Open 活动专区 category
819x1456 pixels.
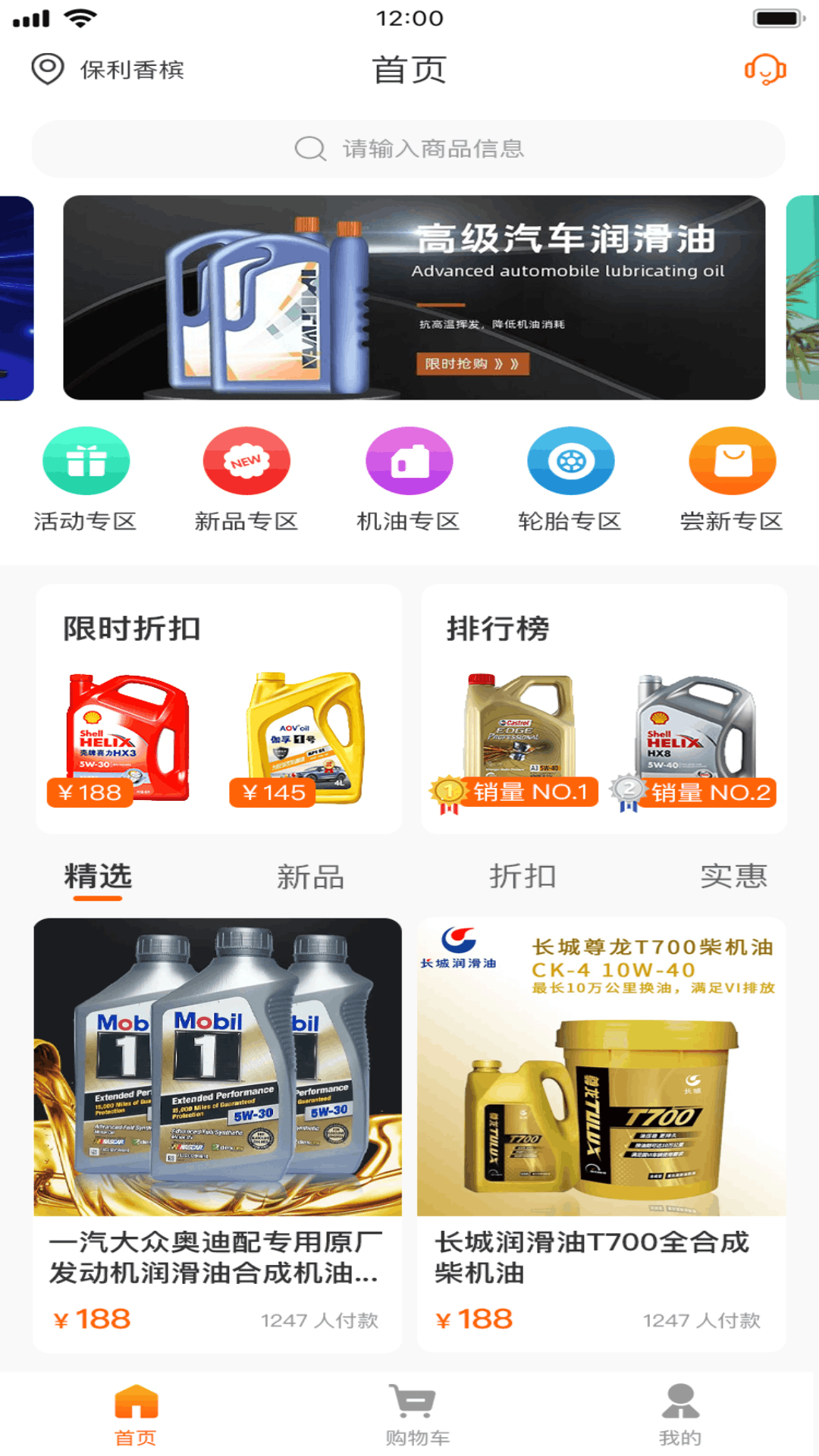86,479
